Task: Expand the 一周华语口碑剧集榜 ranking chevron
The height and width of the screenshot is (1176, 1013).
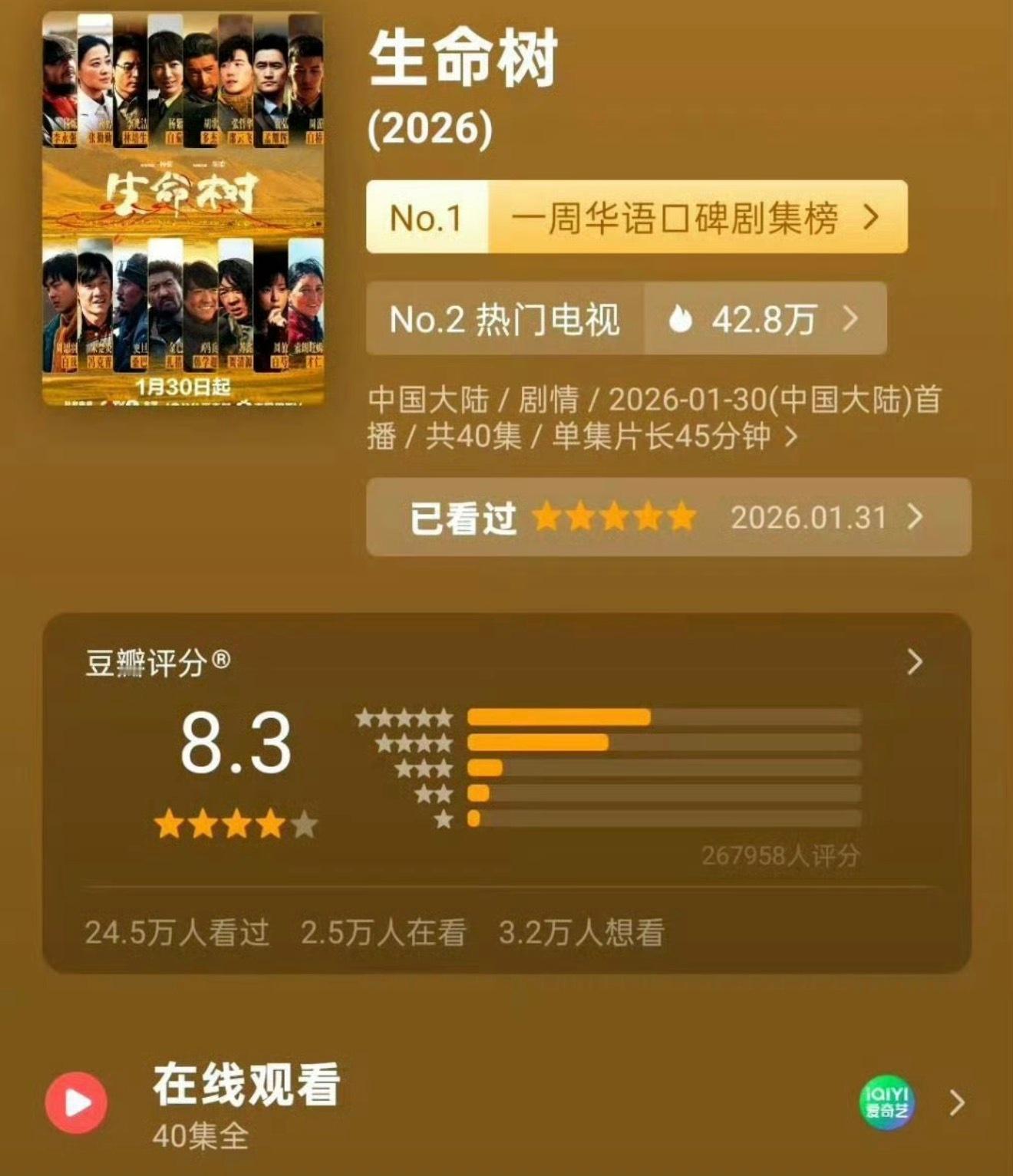Action: [x=872, y=216]
